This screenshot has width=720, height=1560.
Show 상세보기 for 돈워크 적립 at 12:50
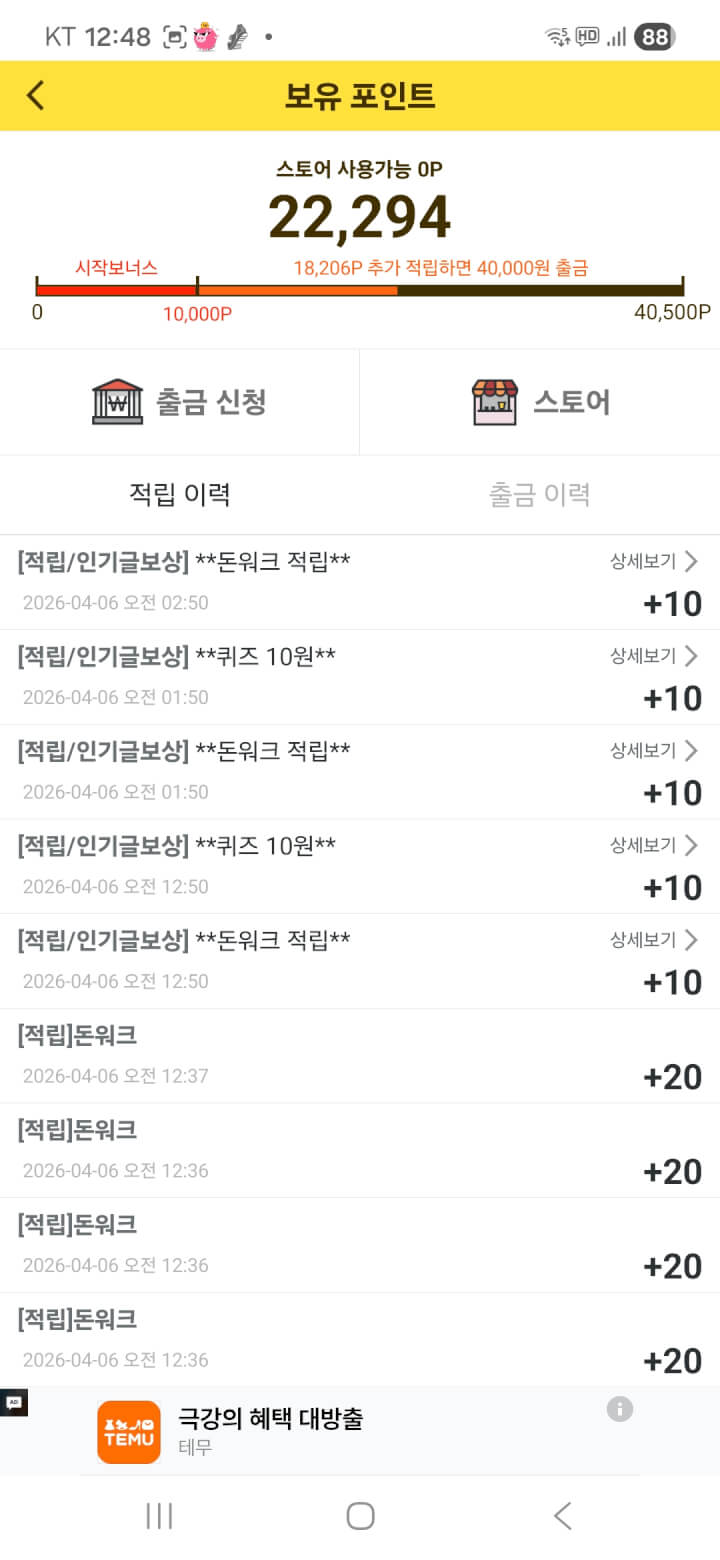[654, 940]
